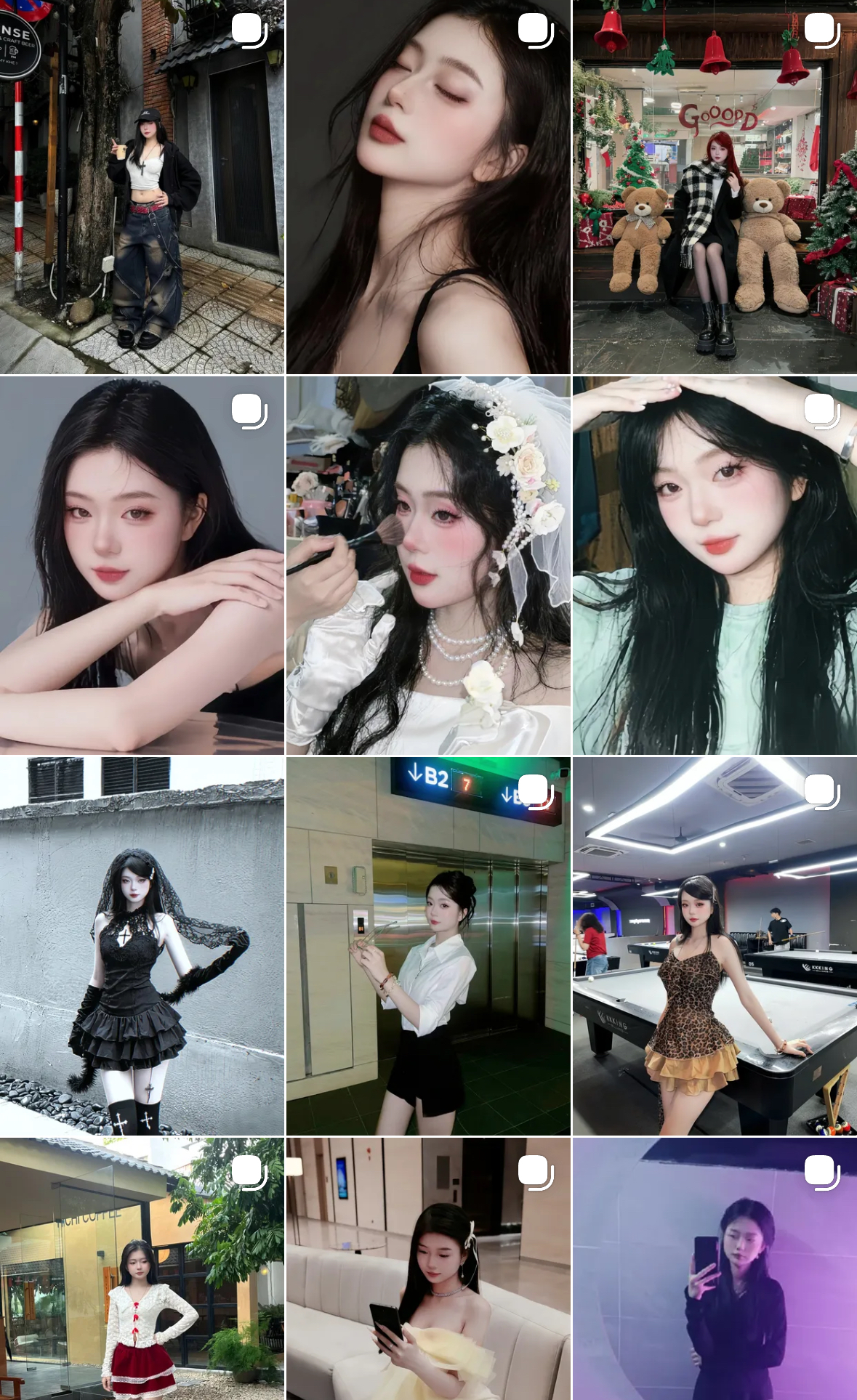Open the black gothic lace dress post
The image size is (857, 1400).
(x=142, y=946)
